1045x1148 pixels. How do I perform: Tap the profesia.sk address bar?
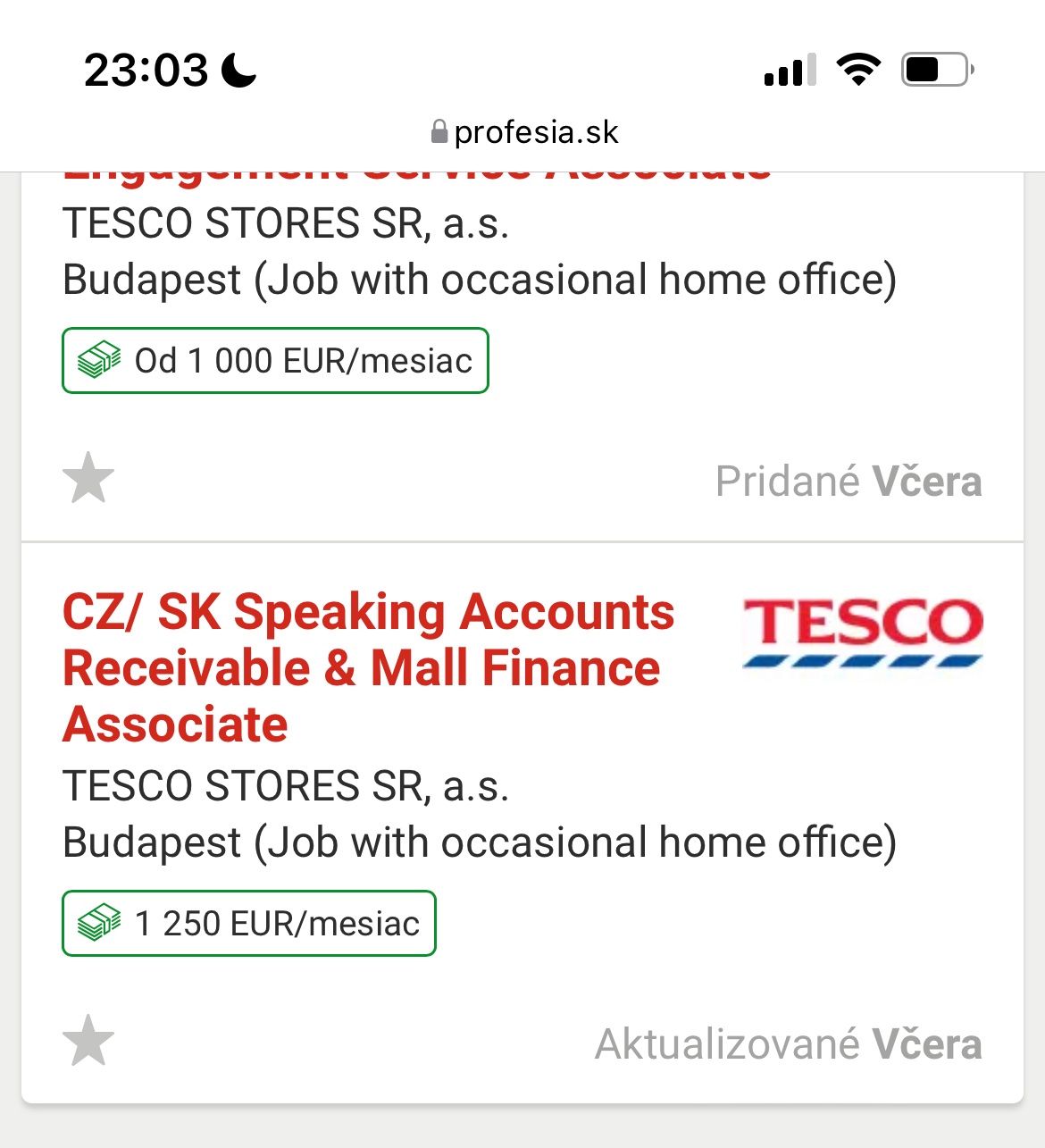[x=524, y=133]
